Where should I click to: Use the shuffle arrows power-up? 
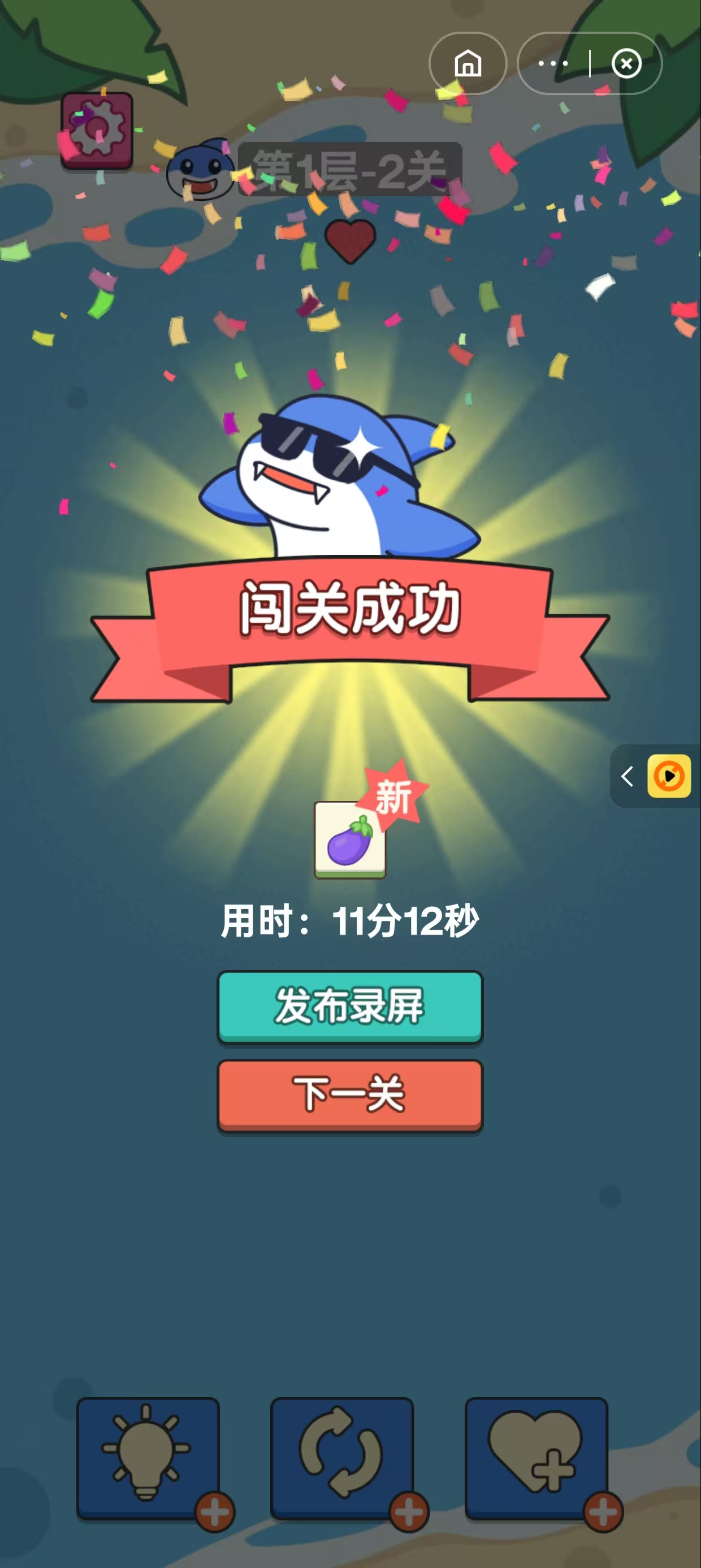342,1457
